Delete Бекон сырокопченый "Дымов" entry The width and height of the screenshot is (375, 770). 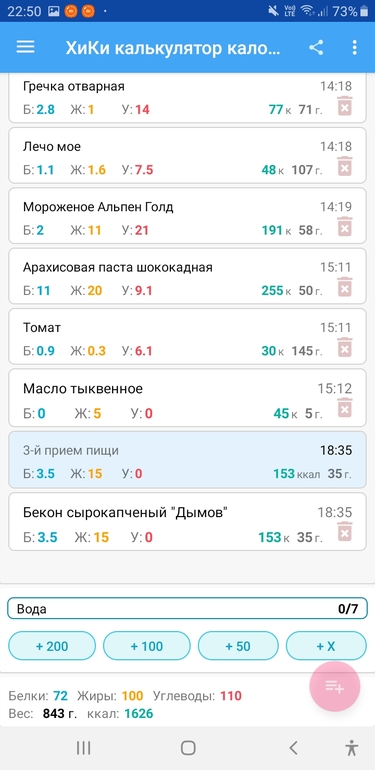[345, 532]
